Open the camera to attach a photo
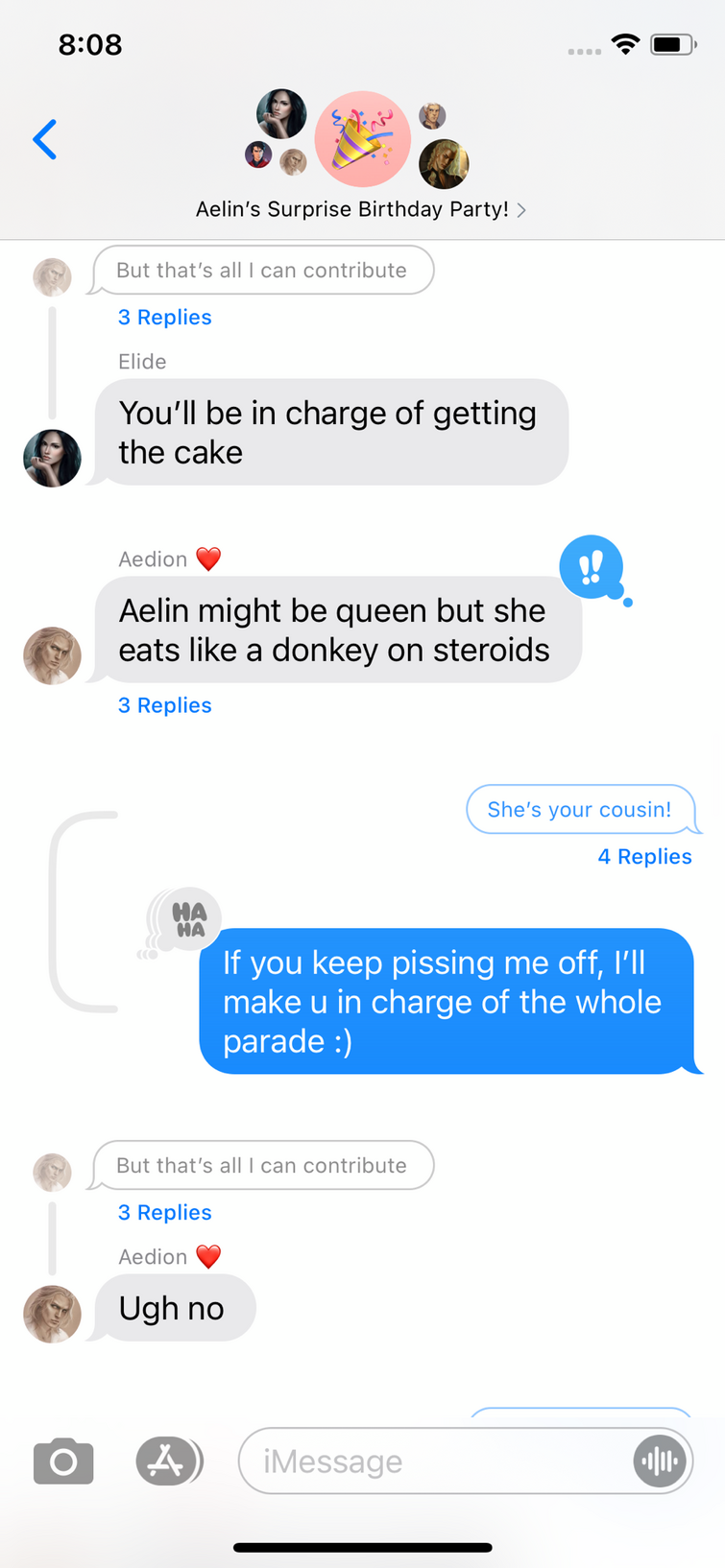 click(x=63, y=1461)
